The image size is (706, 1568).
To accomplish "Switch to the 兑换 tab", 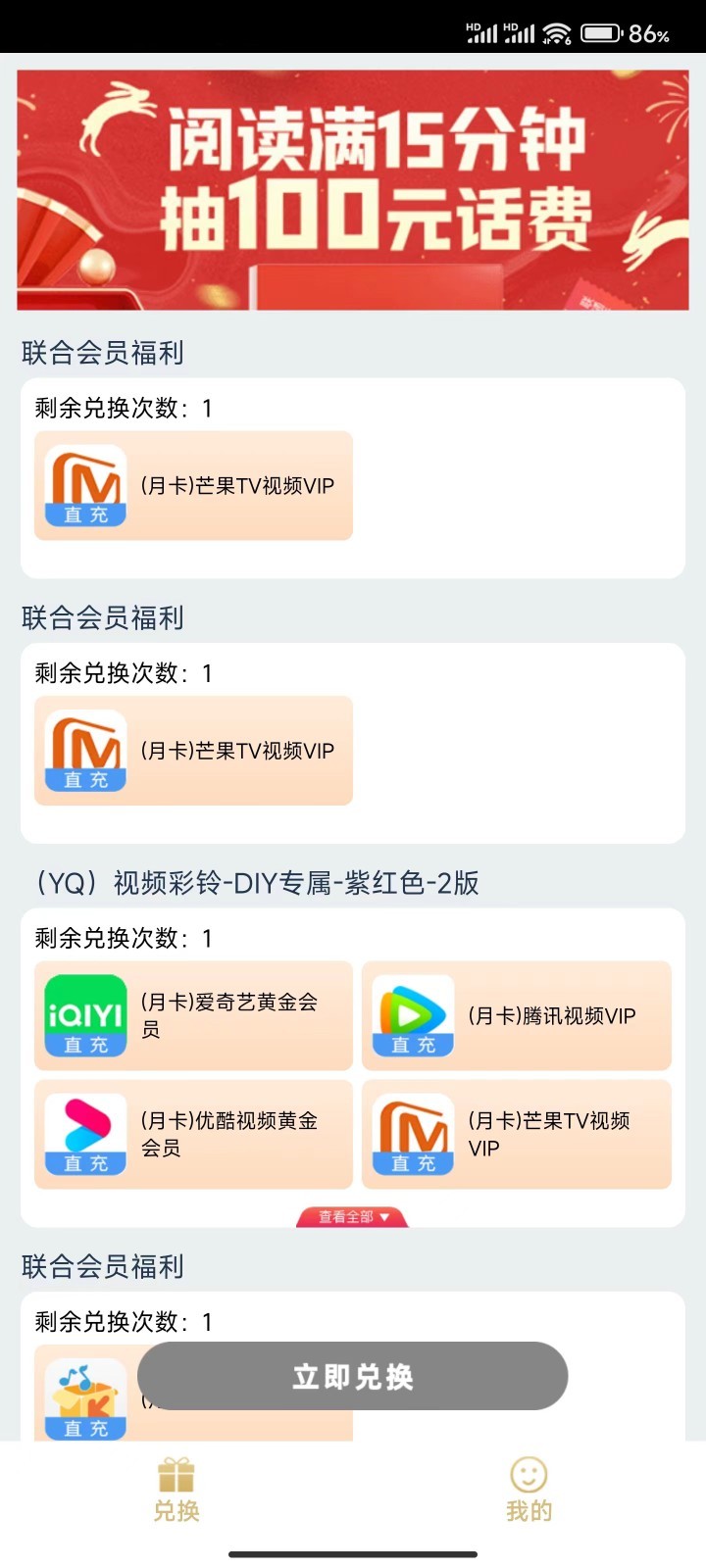I will tap(176, 1490).
